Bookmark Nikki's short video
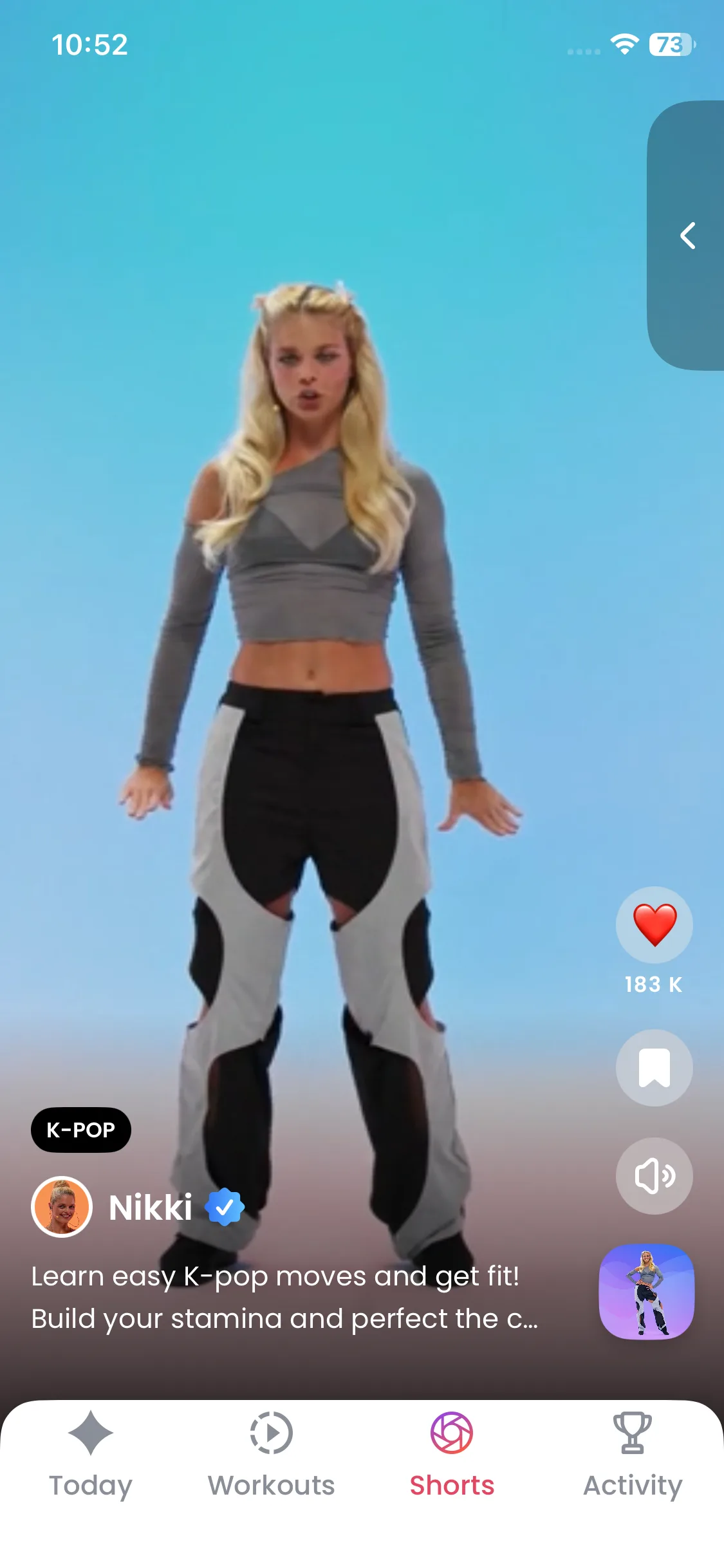Viewport: 724px width, 1568px height. pyautogui.click(x=654, y=1068)
